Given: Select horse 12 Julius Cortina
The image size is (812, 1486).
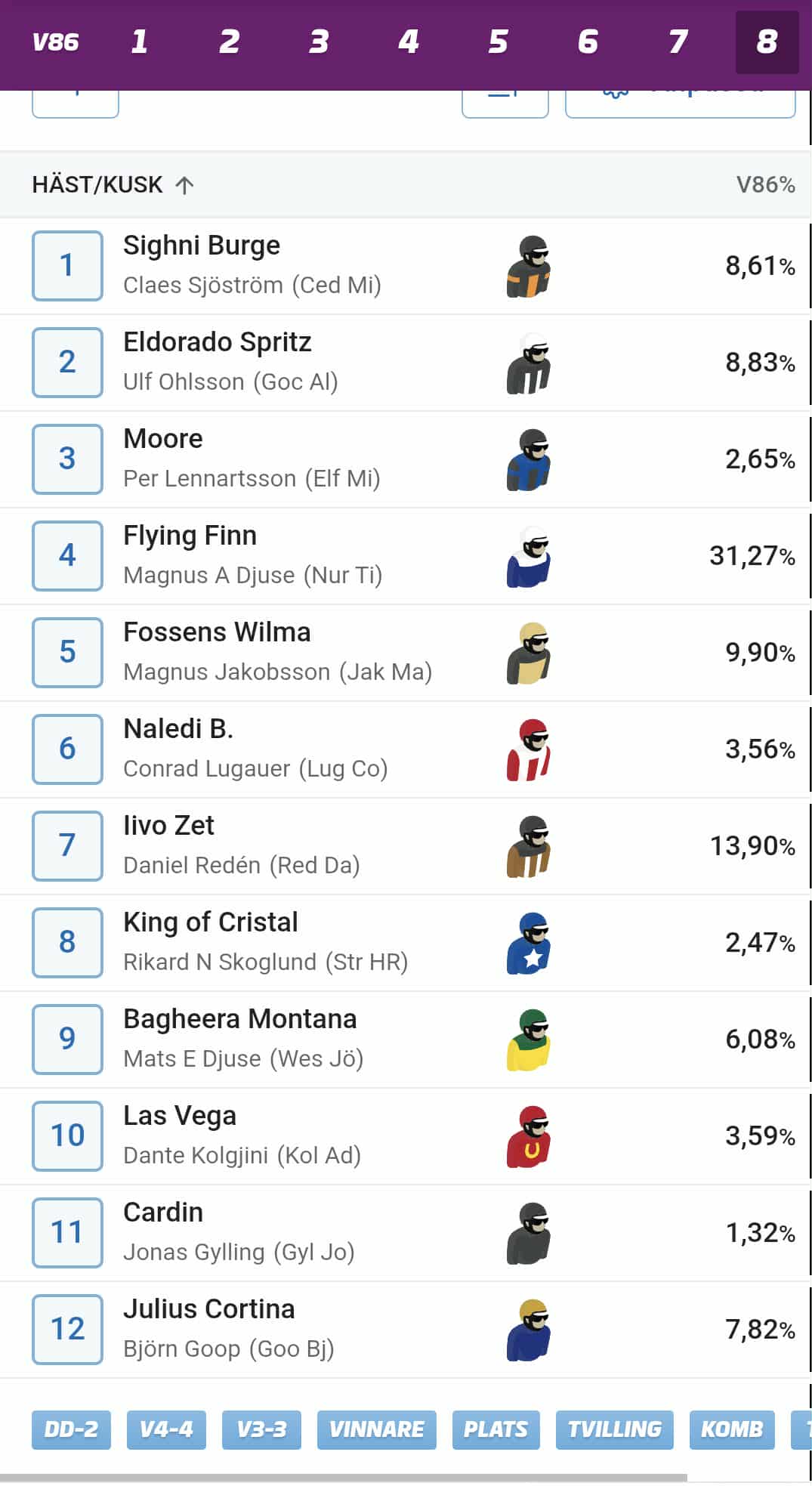Looking at the screenshot, I should pos(67,1329).
